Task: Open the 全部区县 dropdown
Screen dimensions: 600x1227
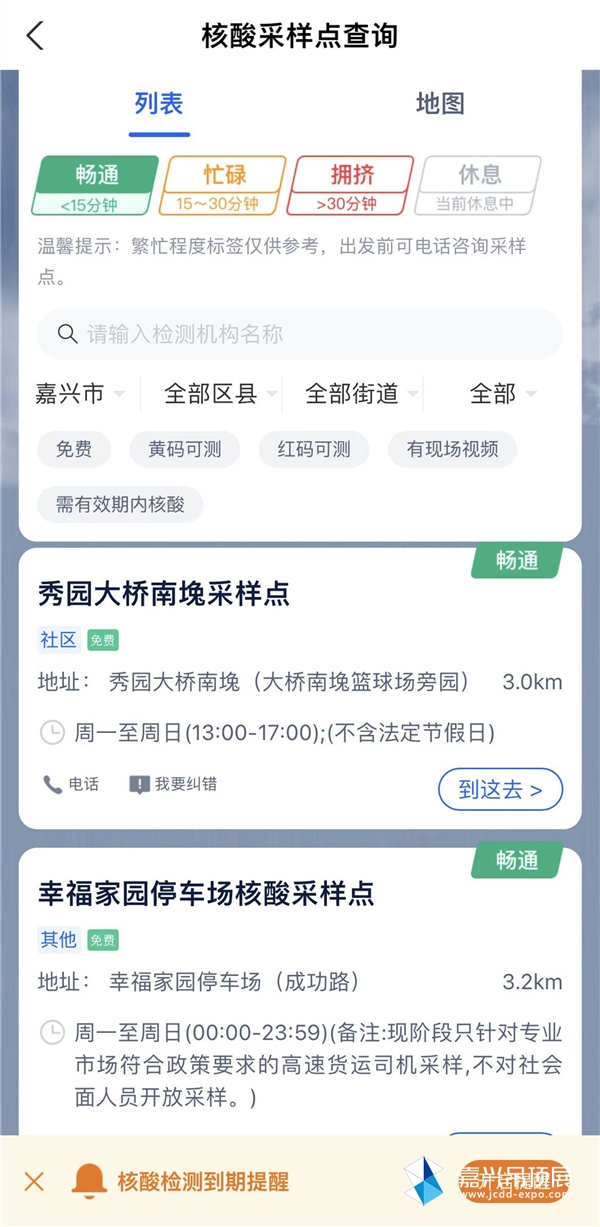Action: tap(220, 394)
